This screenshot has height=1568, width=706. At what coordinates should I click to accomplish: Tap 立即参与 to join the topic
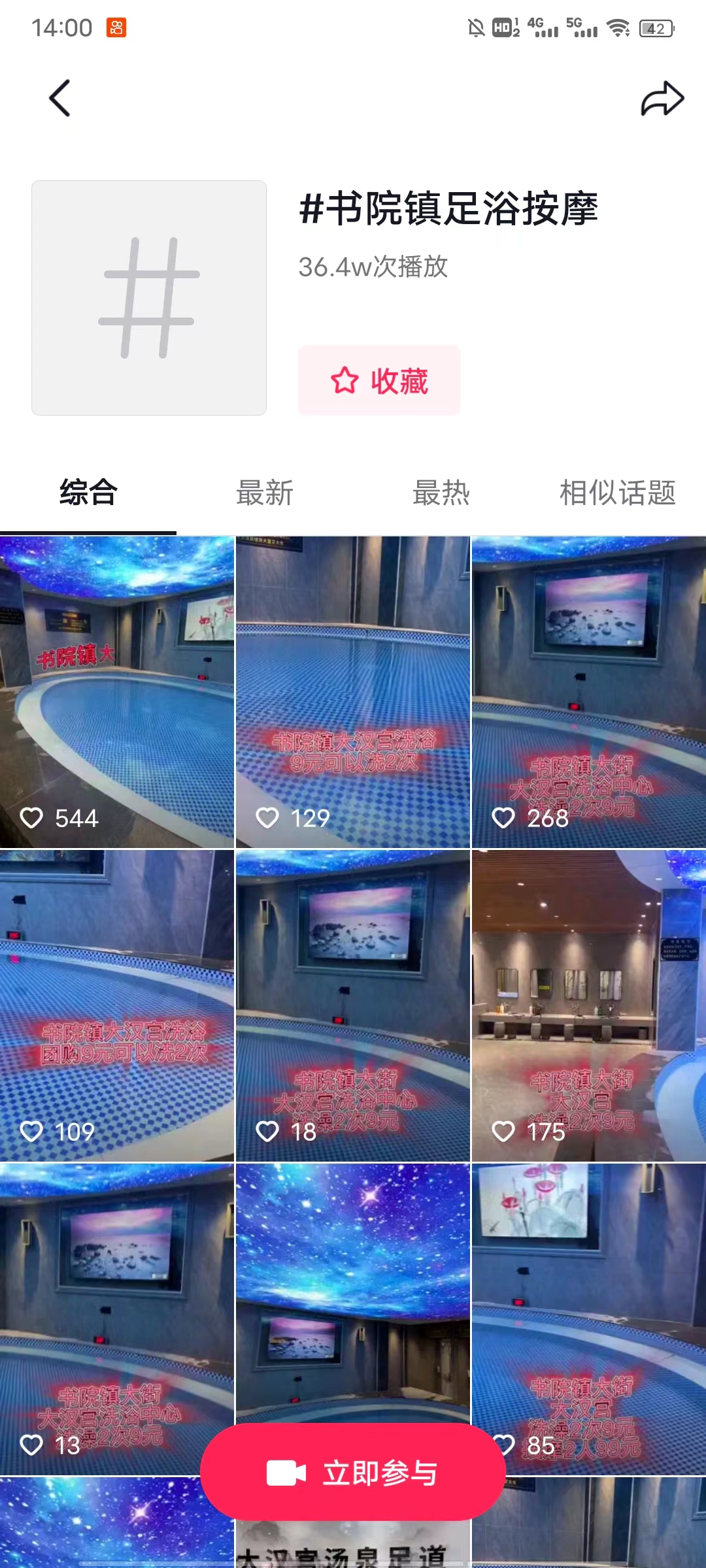pyautogui.click(x=353, y=1473)
